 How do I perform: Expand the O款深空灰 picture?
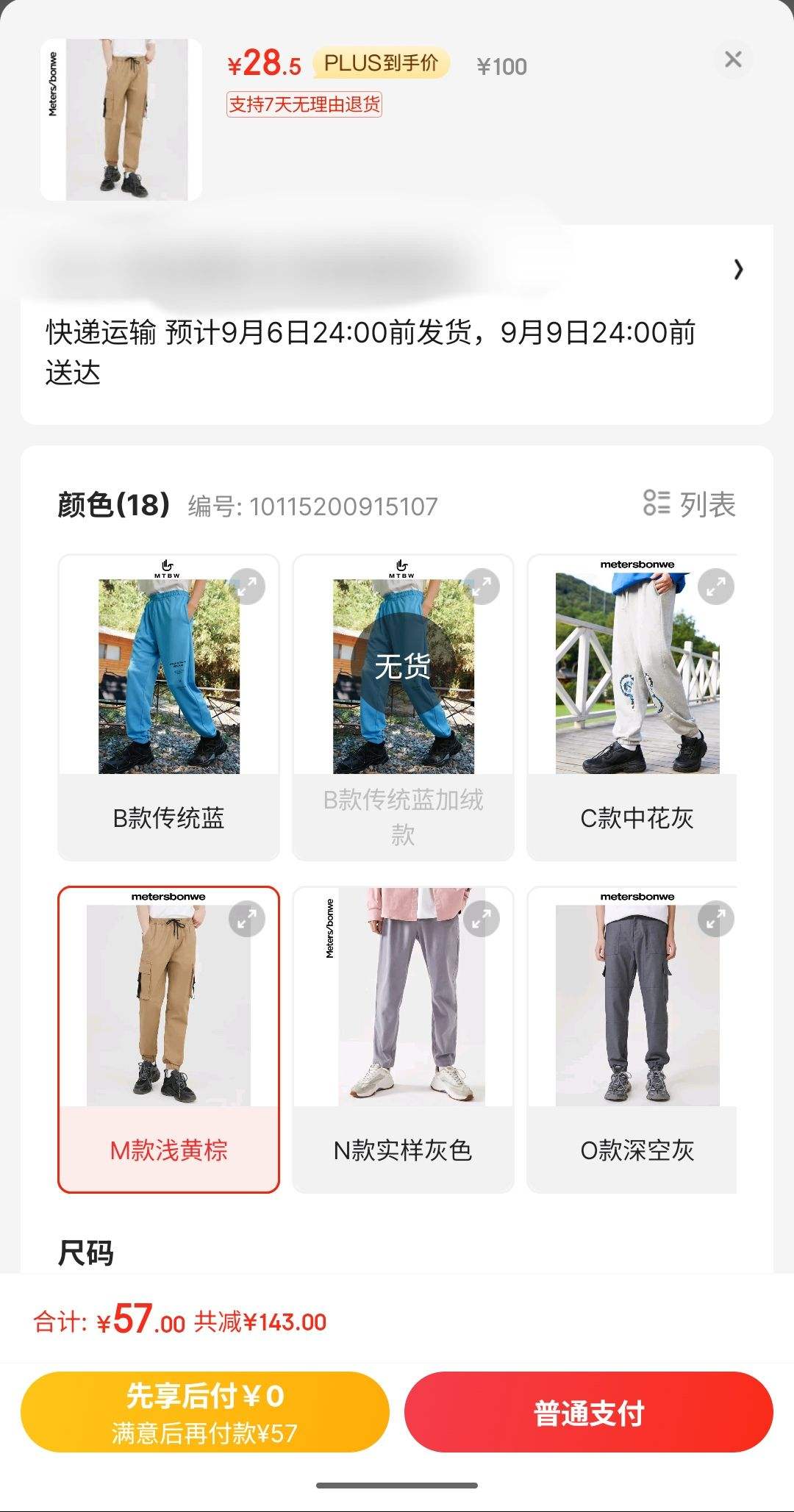(715, 919)
